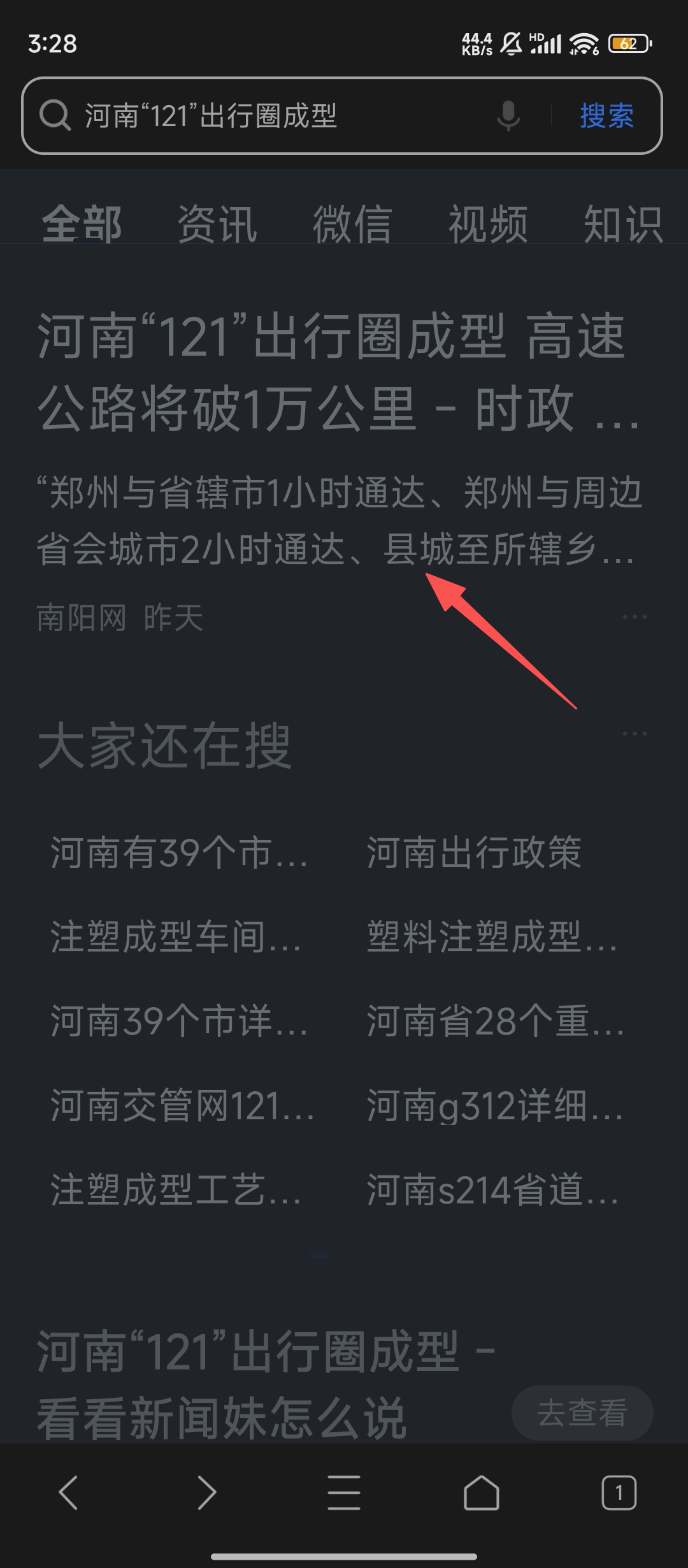Search the suggestion 河南出行政策
Screen dimensions: 688x1568
tap(474, 852)
